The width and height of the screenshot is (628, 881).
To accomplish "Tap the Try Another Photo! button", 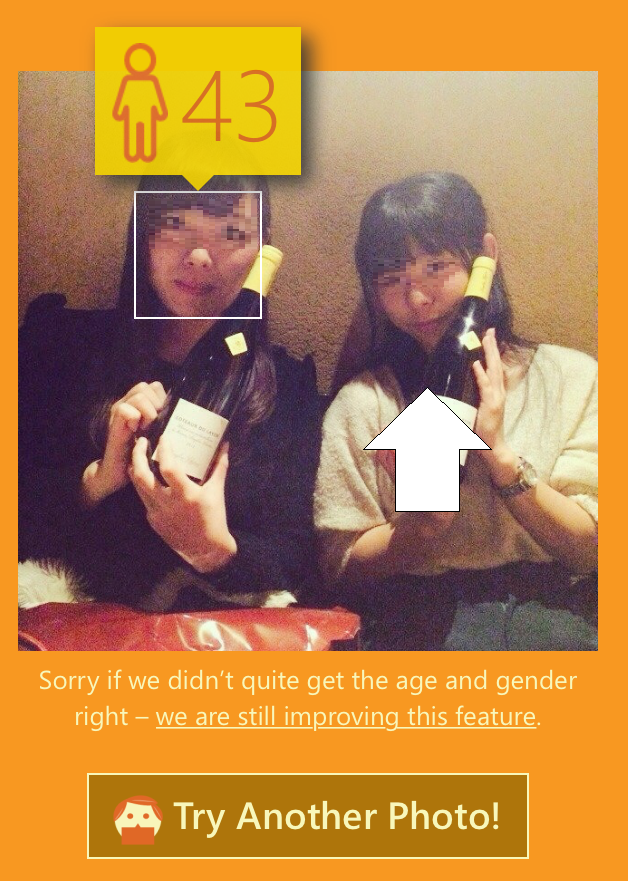I will coord(307,815).
